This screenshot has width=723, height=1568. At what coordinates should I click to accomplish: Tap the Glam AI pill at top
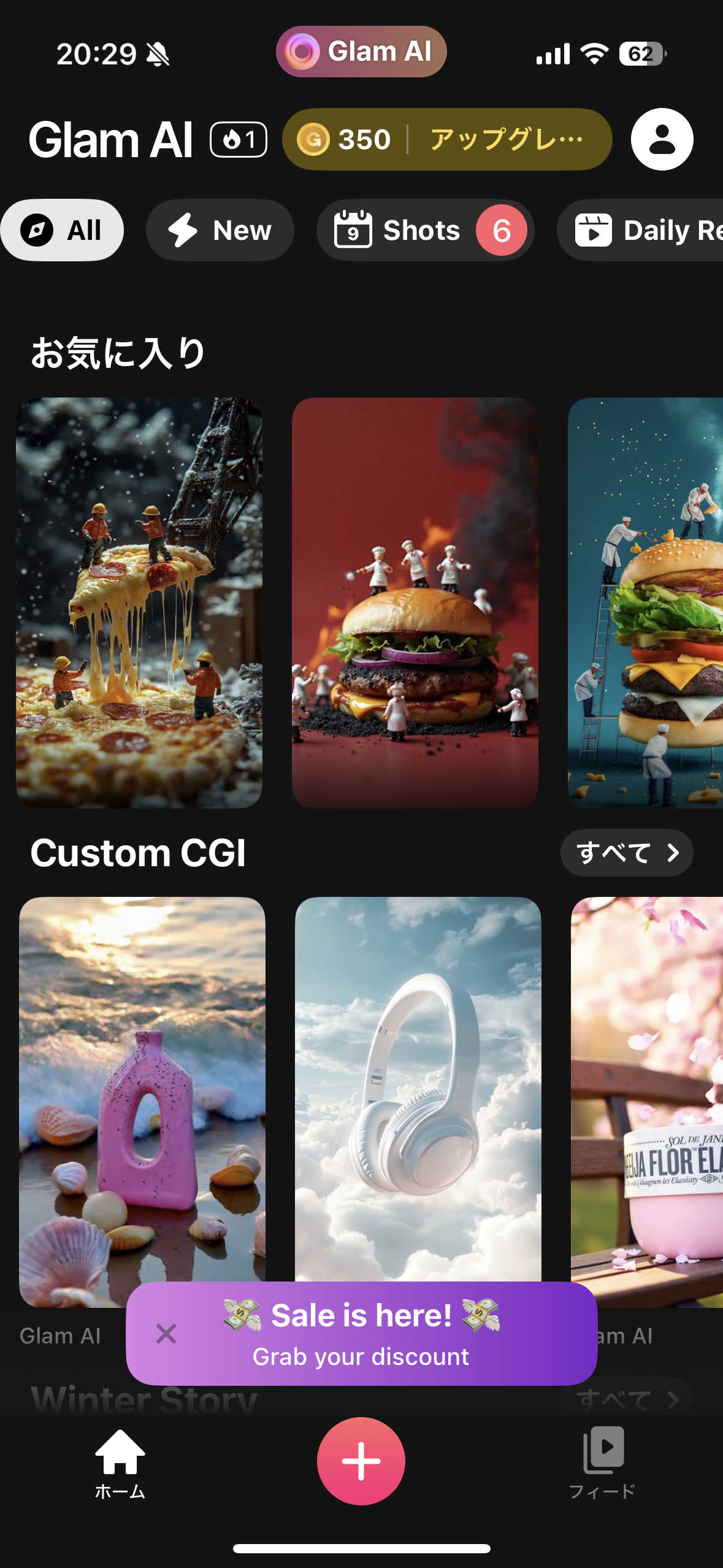click(x=361, y=52)
